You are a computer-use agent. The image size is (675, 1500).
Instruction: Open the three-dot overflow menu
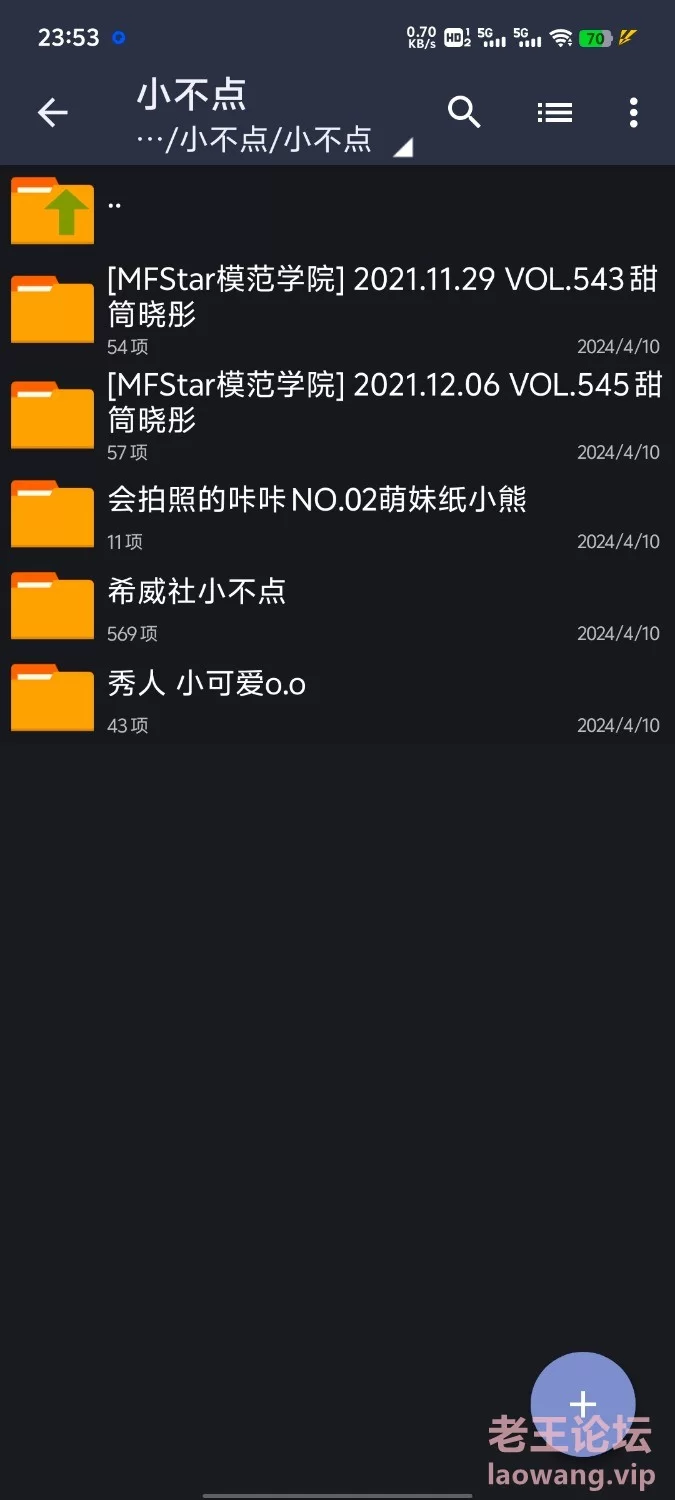click(633, 112)
